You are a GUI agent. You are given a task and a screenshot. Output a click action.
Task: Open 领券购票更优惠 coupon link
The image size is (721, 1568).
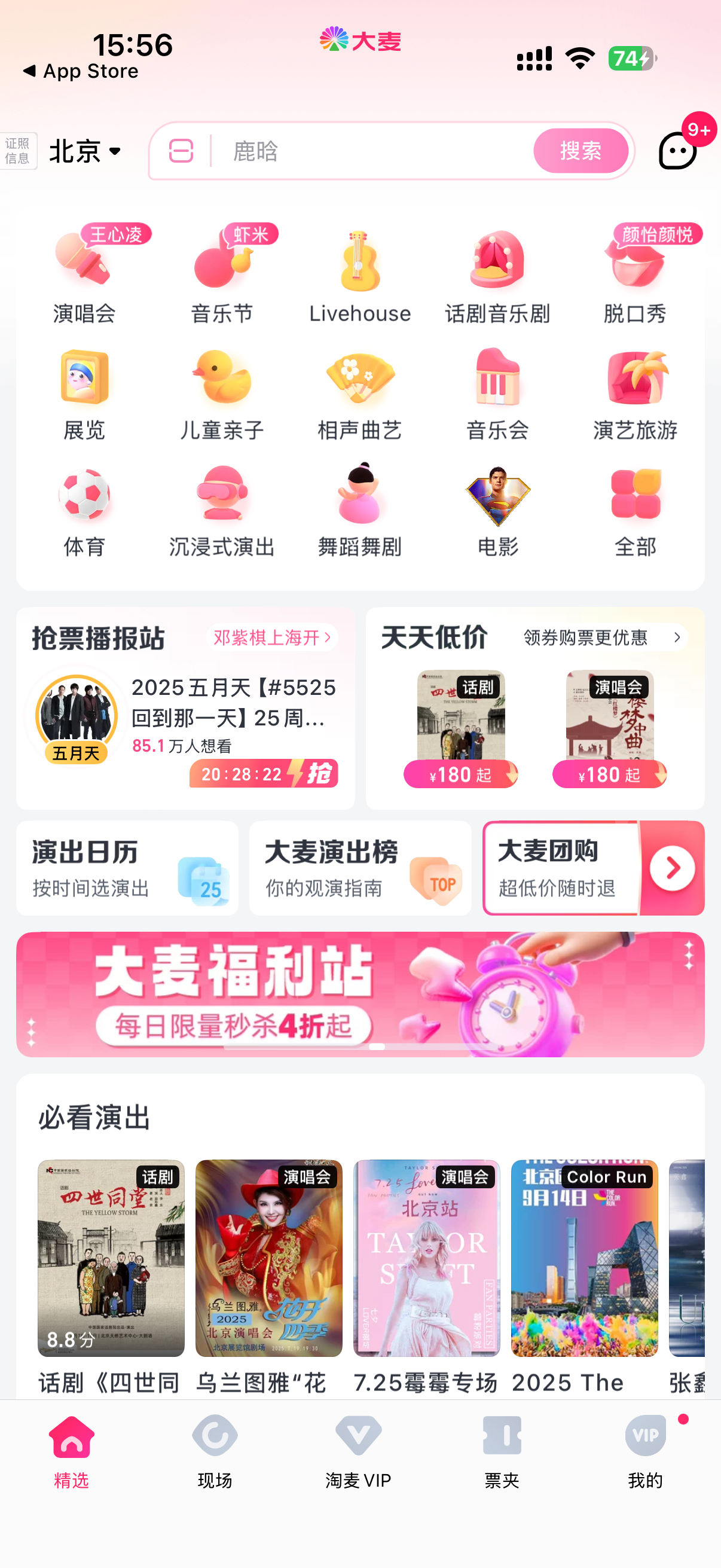click(x=601, y=637)
